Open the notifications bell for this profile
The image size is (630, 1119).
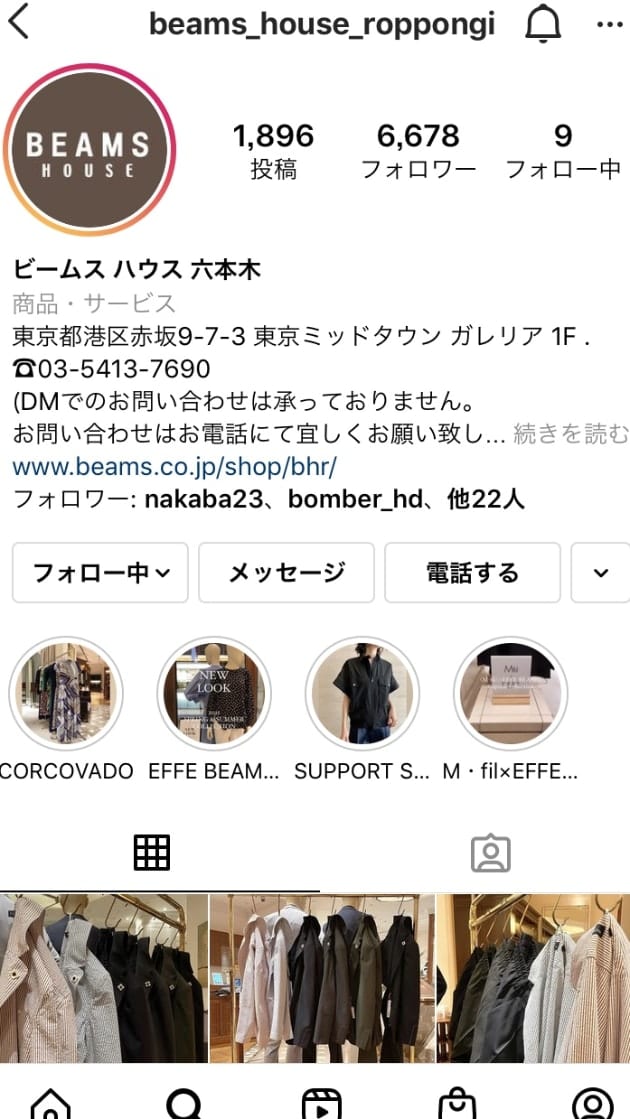click(542, 24)
